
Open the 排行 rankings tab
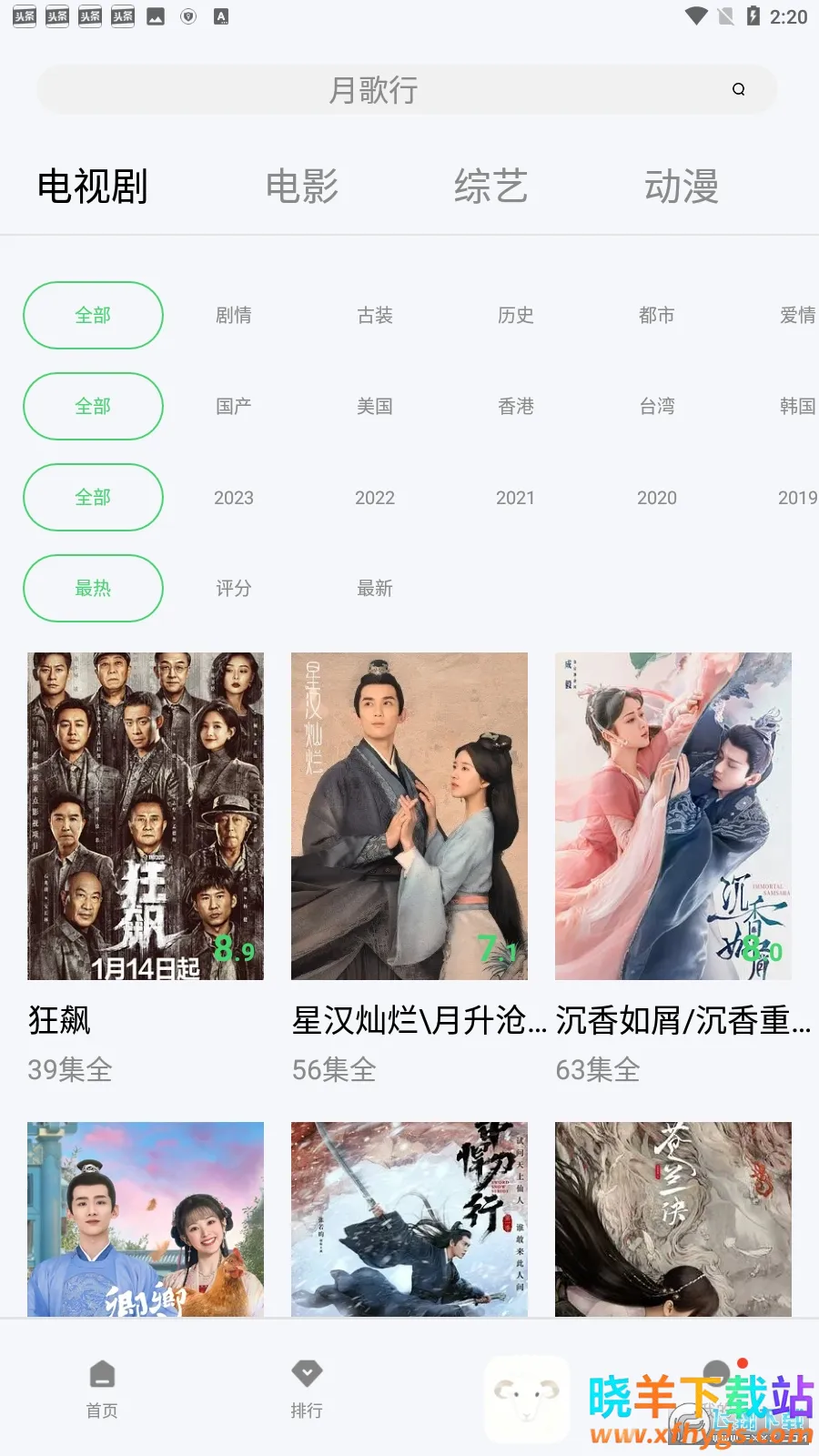307,1388
